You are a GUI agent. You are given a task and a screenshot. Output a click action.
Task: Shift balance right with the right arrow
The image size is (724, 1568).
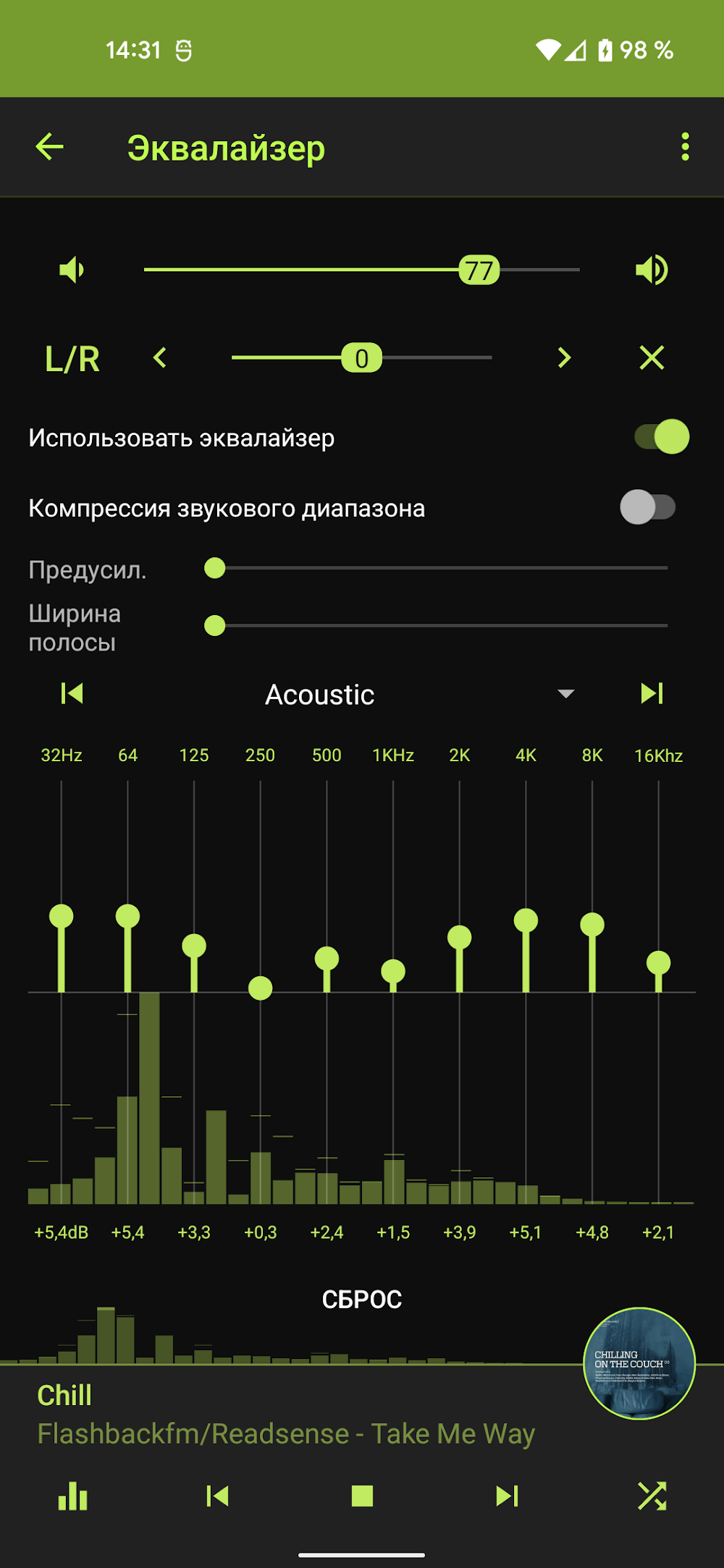tap(564, 357)
